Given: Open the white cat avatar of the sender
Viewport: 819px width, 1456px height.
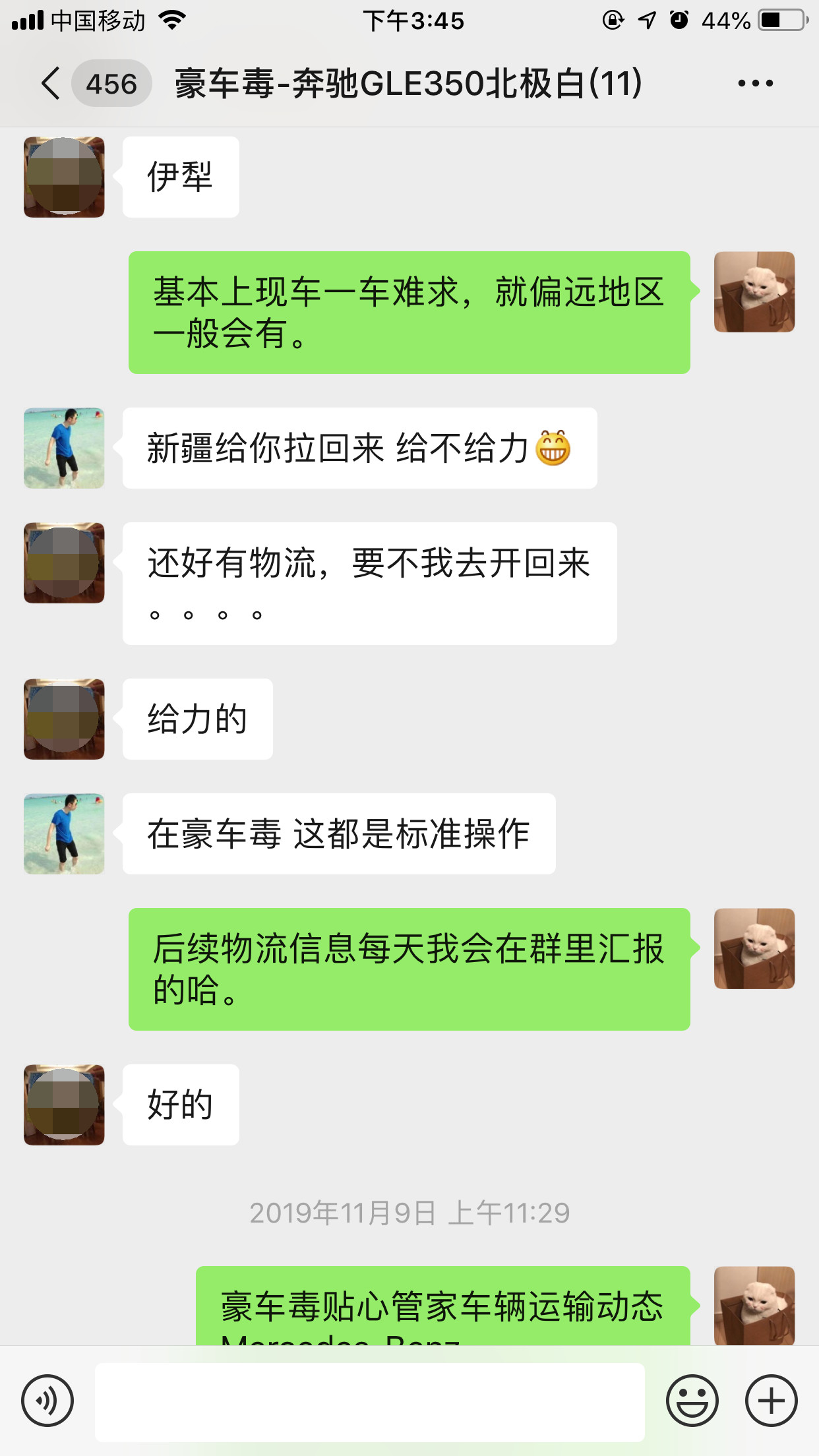Looking at the screenshot, I should click(x=755, y=292).
